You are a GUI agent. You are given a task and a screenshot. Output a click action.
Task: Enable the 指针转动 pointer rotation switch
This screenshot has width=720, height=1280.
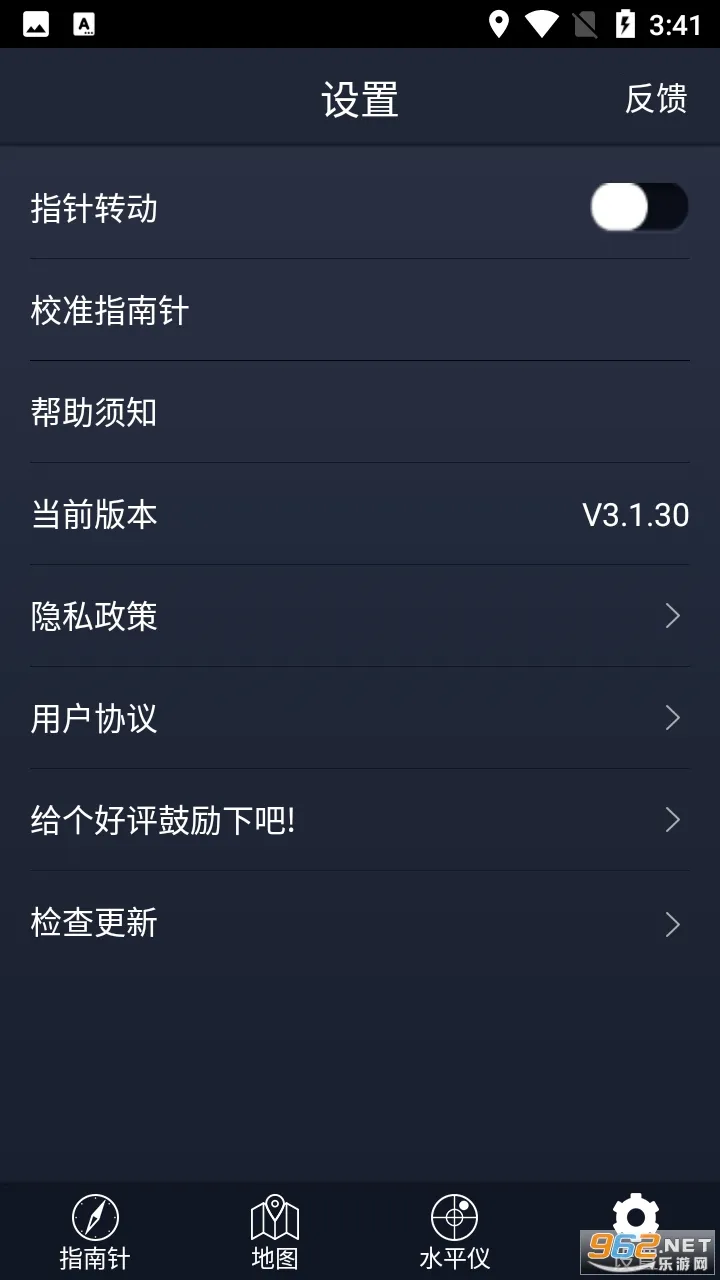tap(639, 207)
